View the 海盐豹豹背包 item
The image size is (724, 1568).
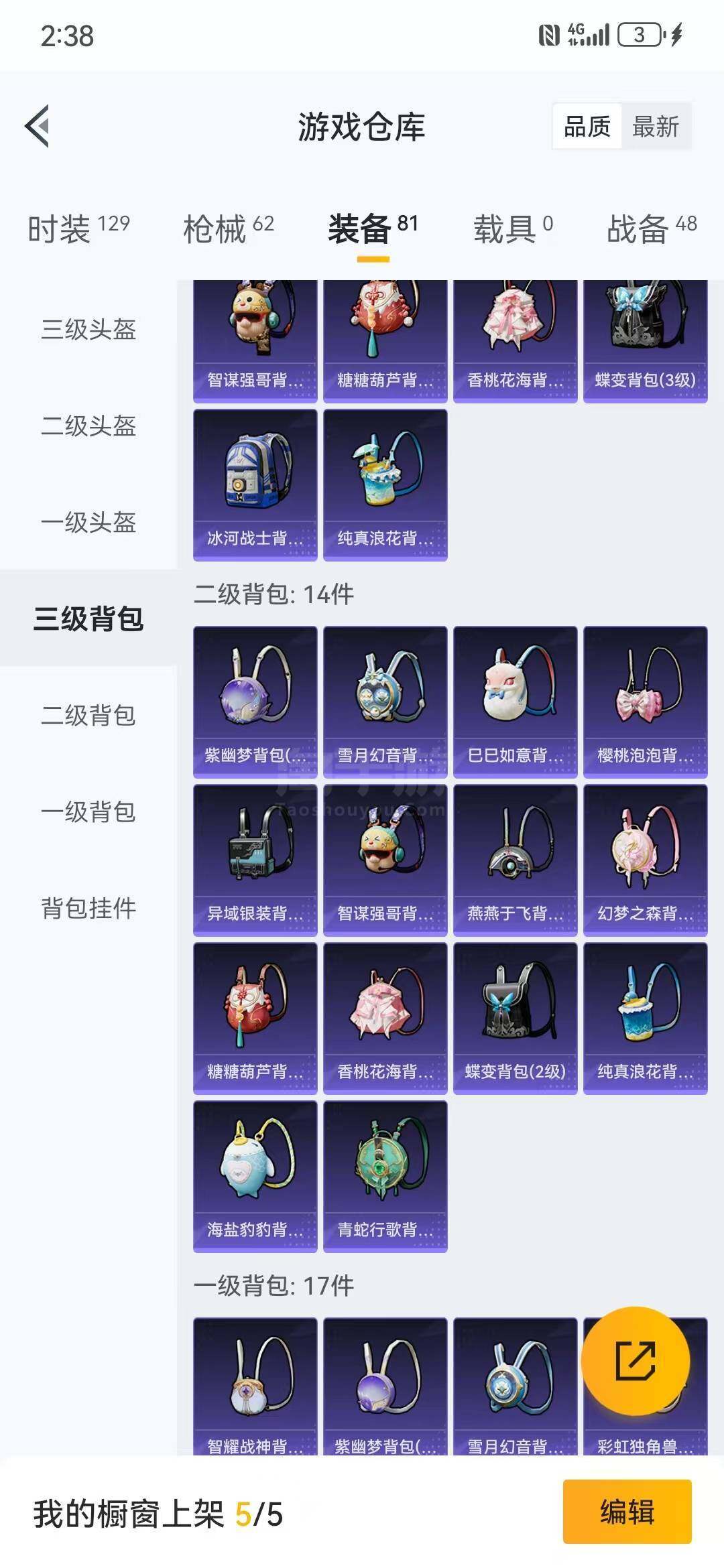click(255, 1177)
